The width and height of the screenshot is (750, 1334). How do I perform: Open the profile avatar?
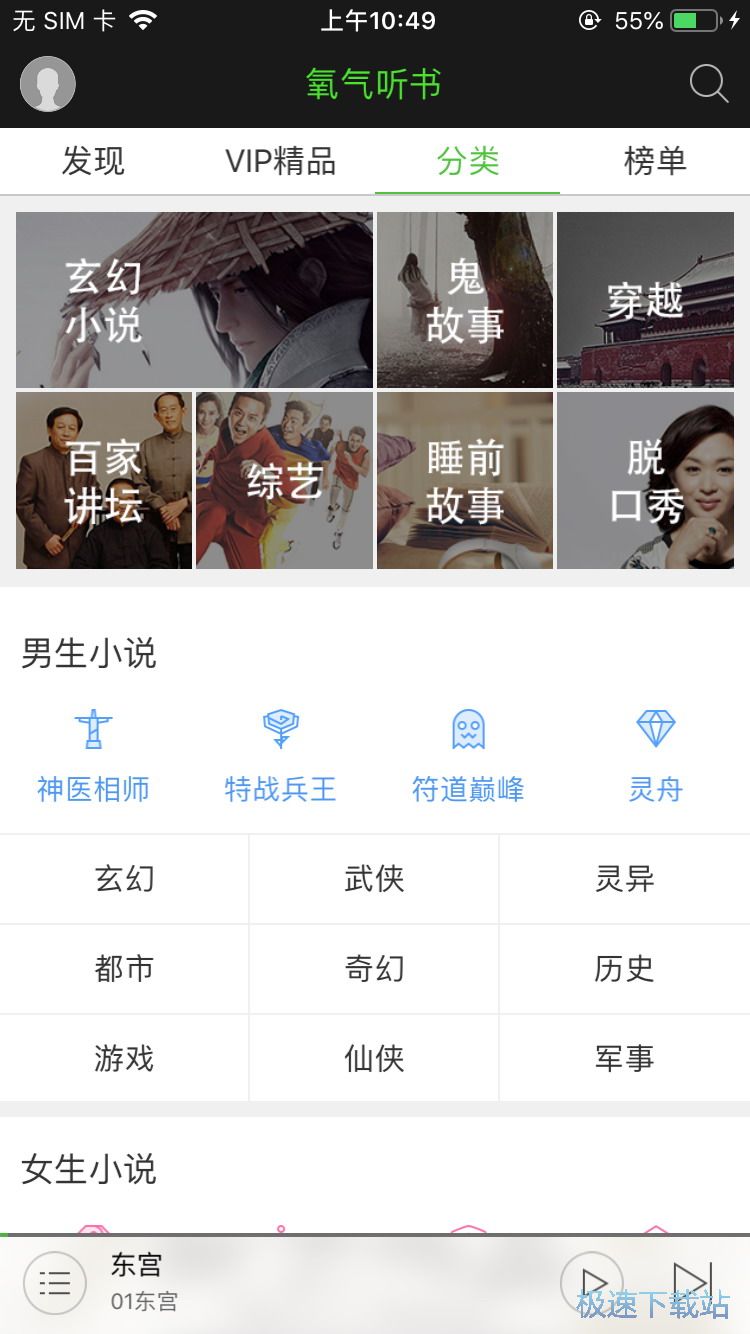48,84
